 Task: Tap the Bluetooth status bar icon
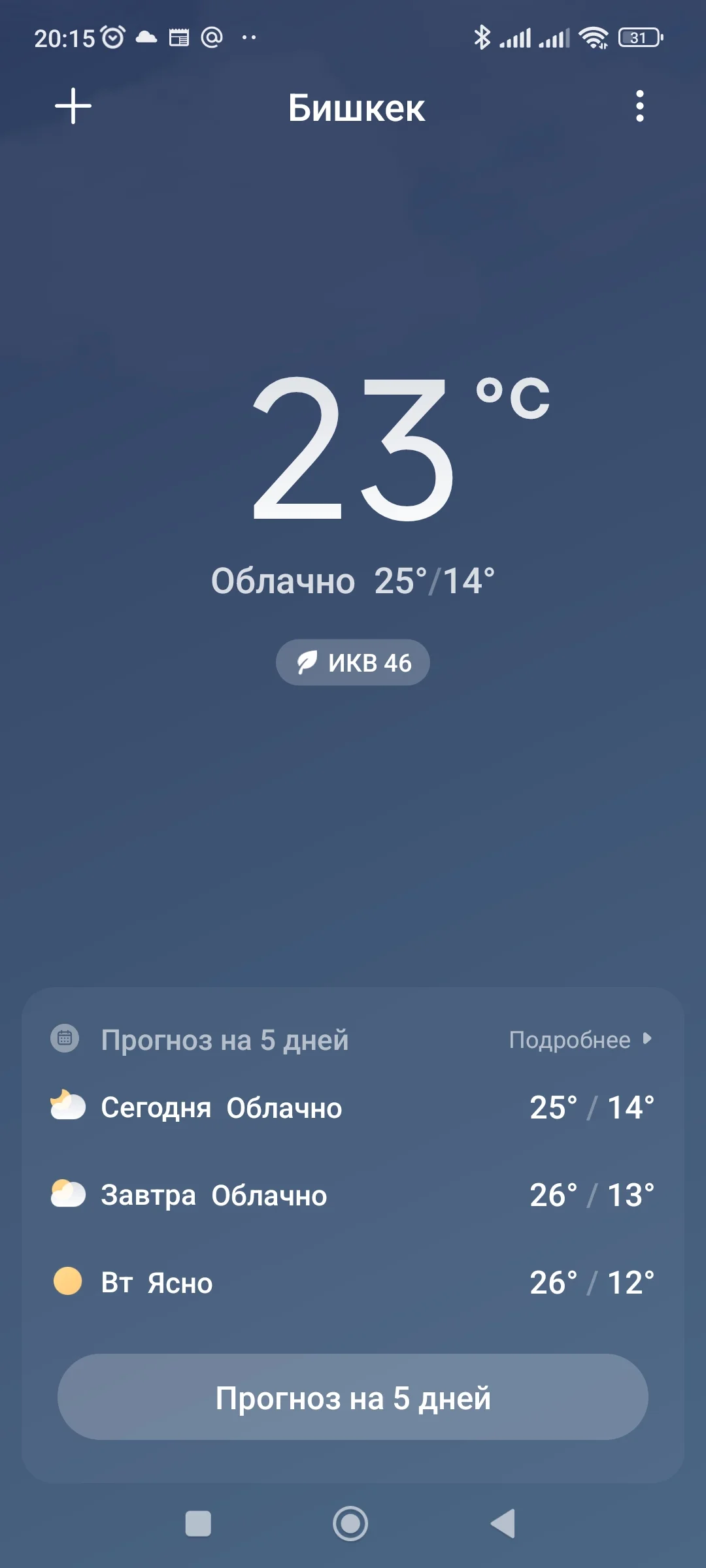(484, 37)
